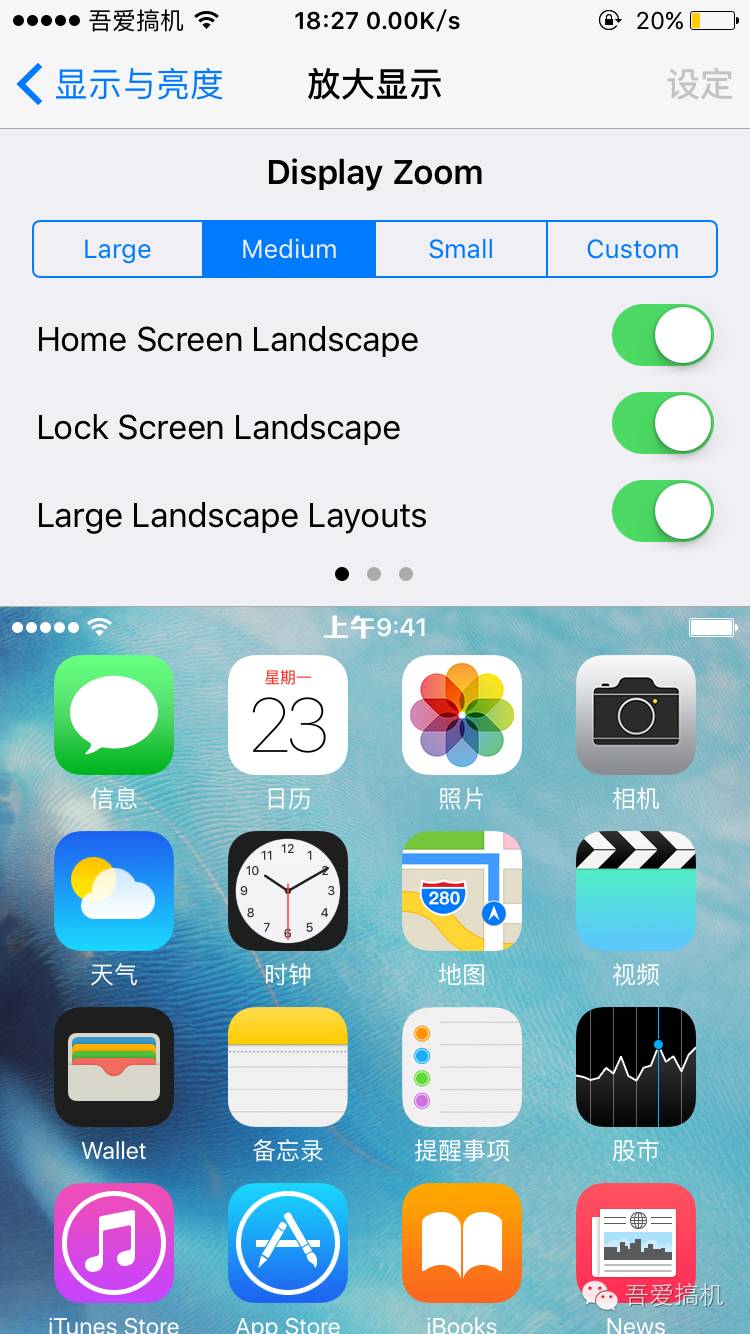Select the Small zoom option

460,249
